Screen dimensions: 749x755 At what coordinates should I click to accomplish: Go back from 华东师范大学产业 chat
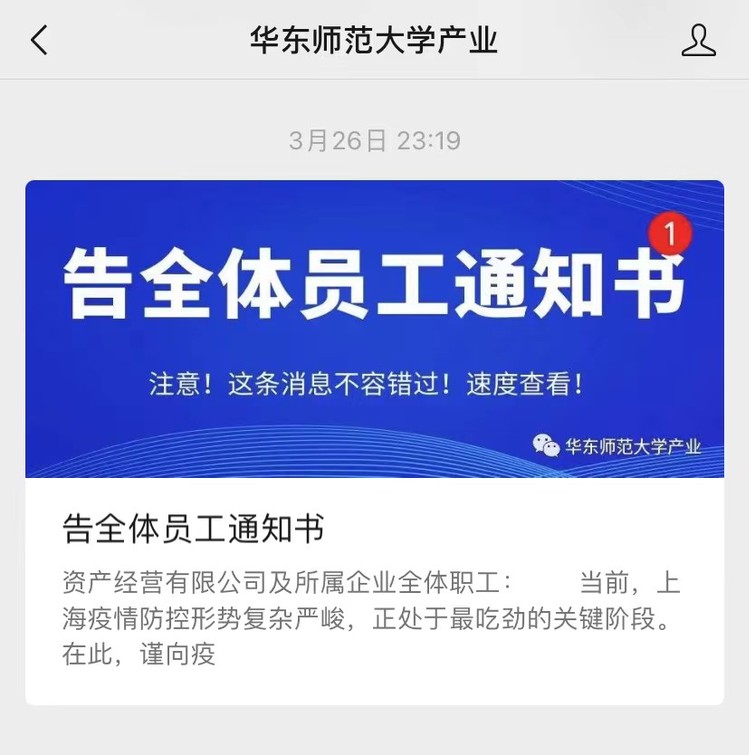pyautogui.click(x=39, y=40)
